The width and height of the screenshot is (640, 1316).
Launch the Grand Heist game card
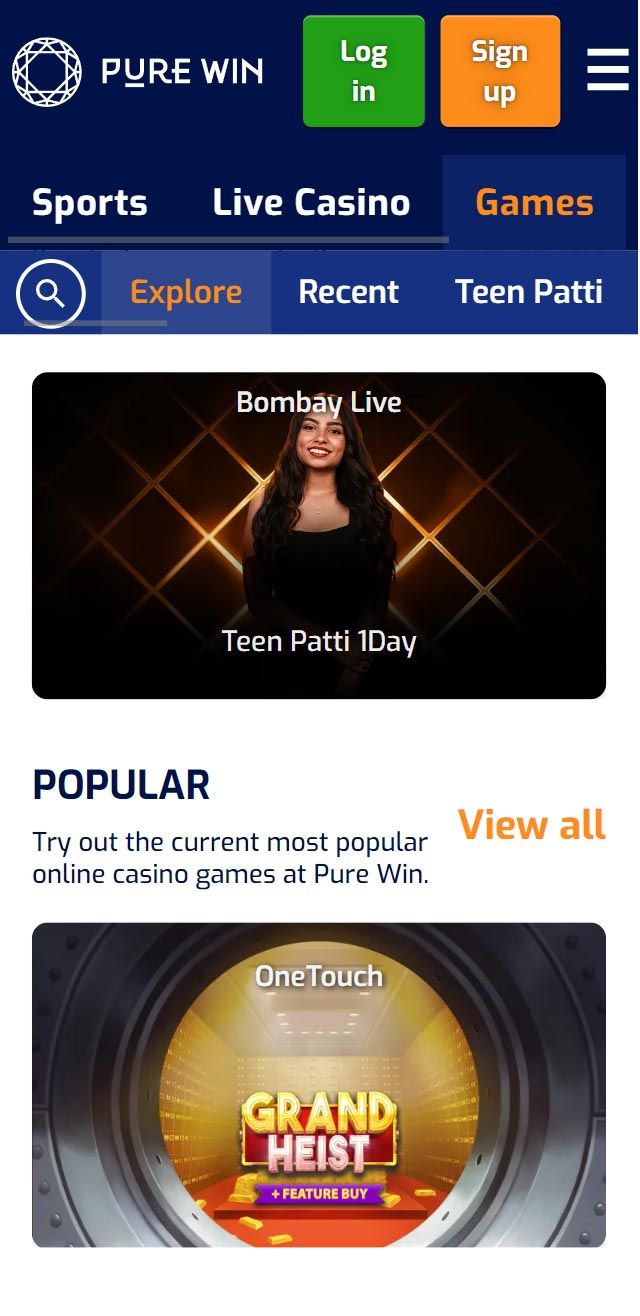pyautogui.click(x=319, y=1085)
